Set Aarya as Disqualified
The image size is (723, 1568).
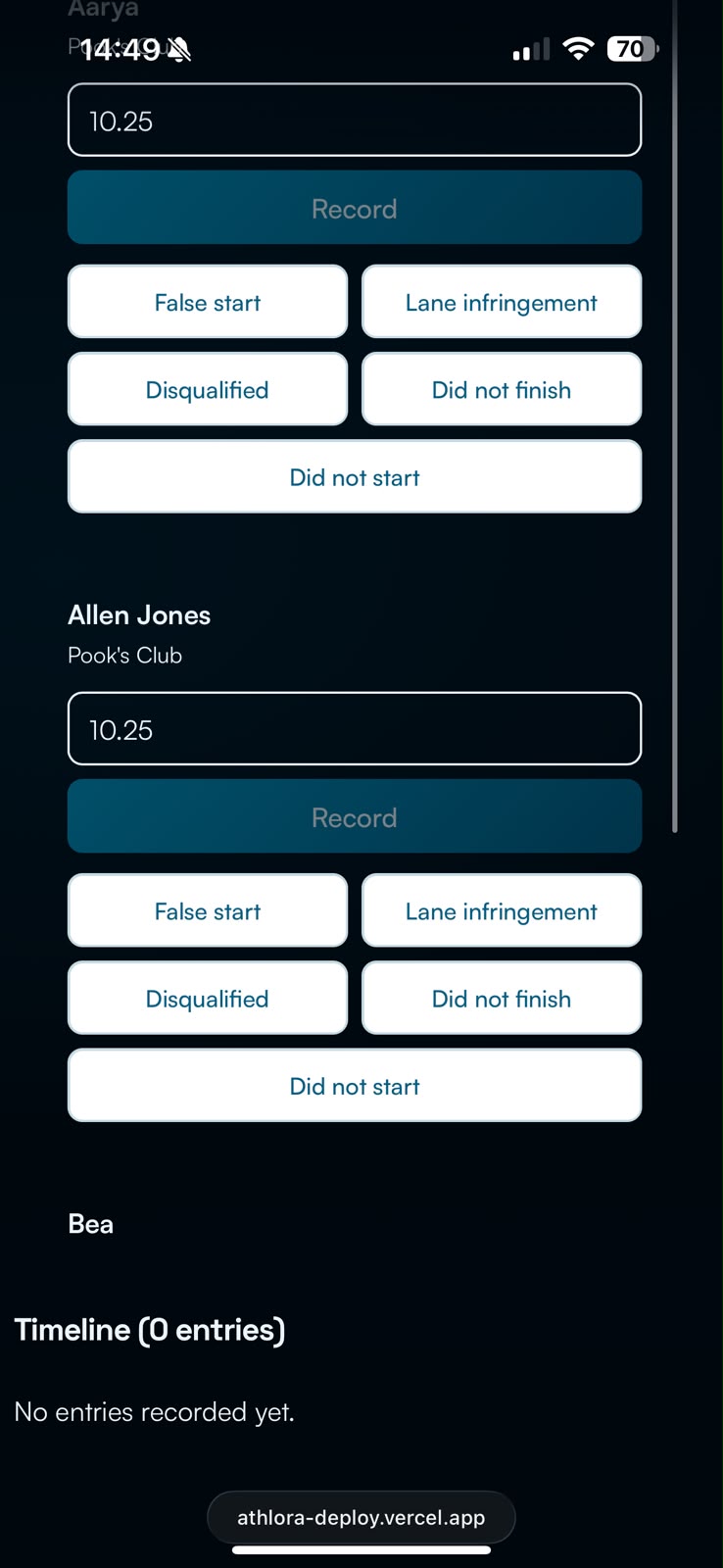pos(208,389)
